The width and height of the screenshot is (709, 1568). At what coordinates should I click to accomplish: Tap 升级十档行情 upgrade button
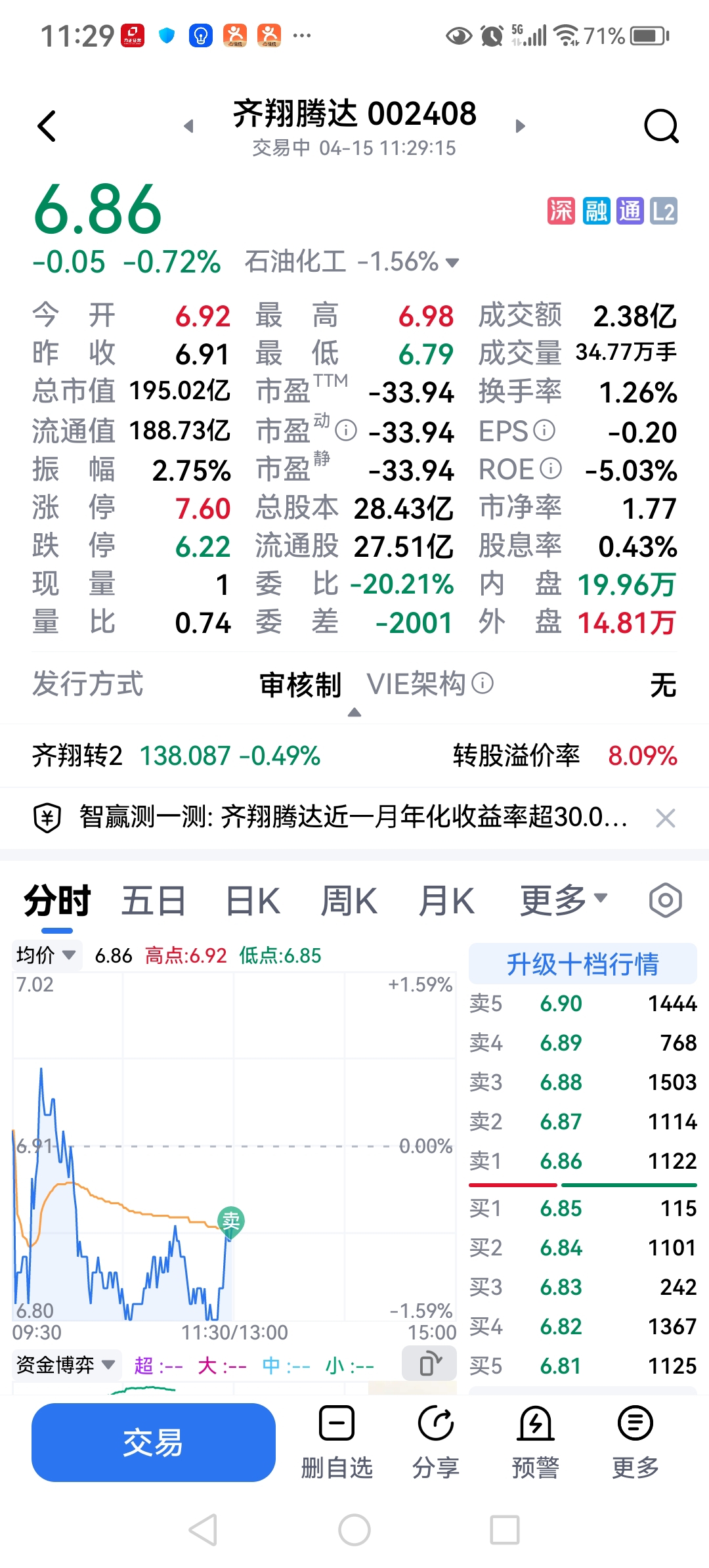(583, 964)
